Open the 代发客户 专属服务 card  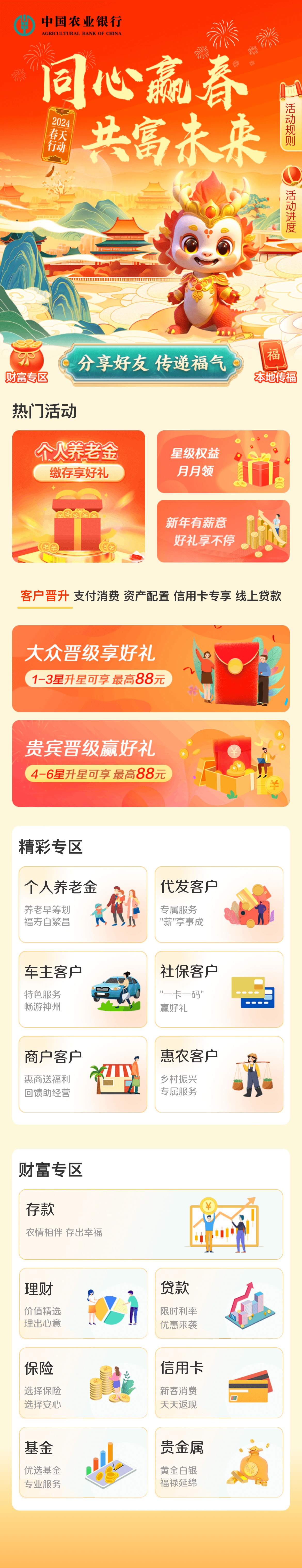[x=218, y=904]
